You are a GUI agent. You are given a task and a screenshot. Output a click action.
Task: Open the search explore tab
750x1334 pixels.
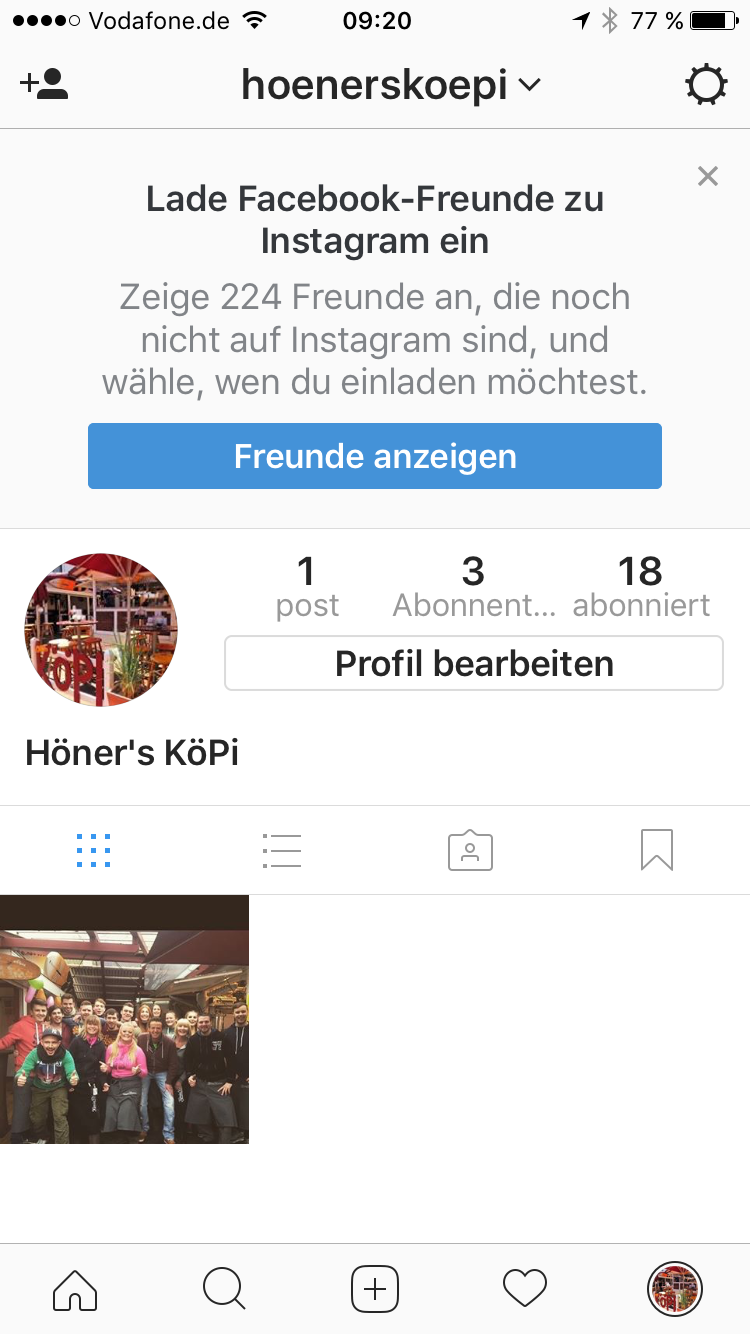click(224, 1289)
